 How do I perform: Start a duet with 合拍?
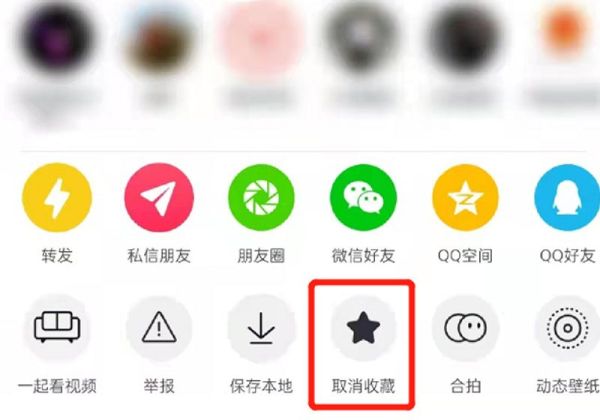pyautogui.click(x=465, y=328)
